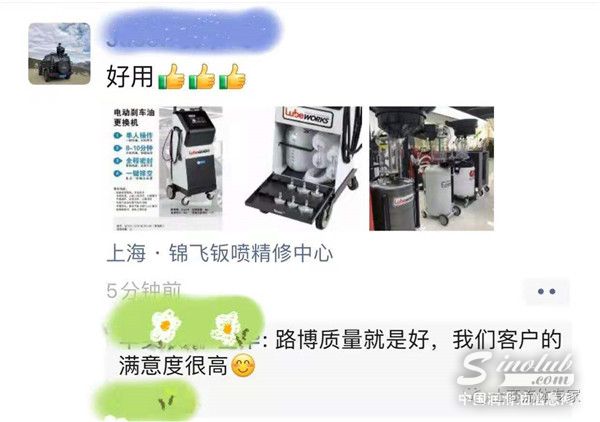Open the location 上海·锦飞钣喷精修中心
Image resolution: width=600 pixels, height=422 pixels.
coord(219,254)
